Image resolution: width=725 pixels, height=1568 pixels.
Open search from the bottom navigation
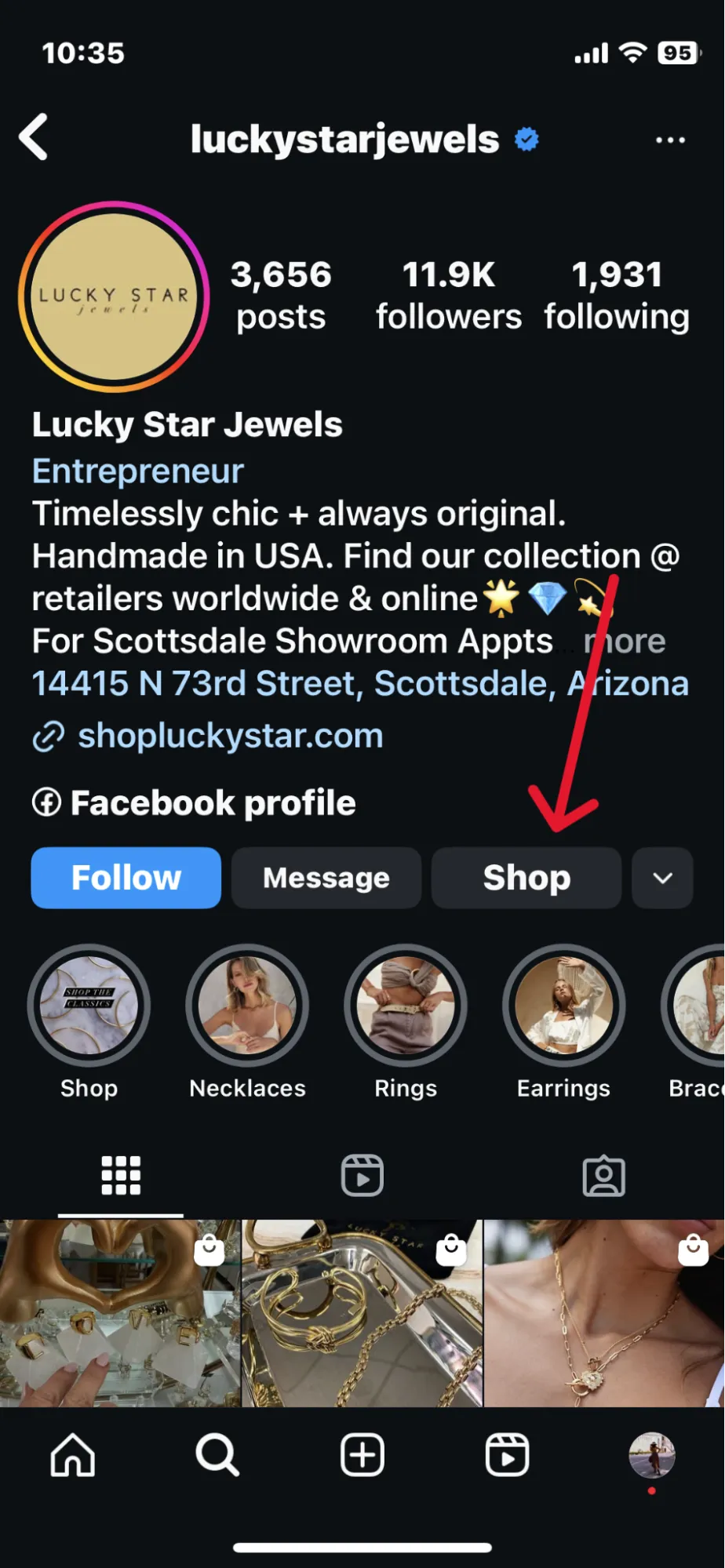(217, 1455)
